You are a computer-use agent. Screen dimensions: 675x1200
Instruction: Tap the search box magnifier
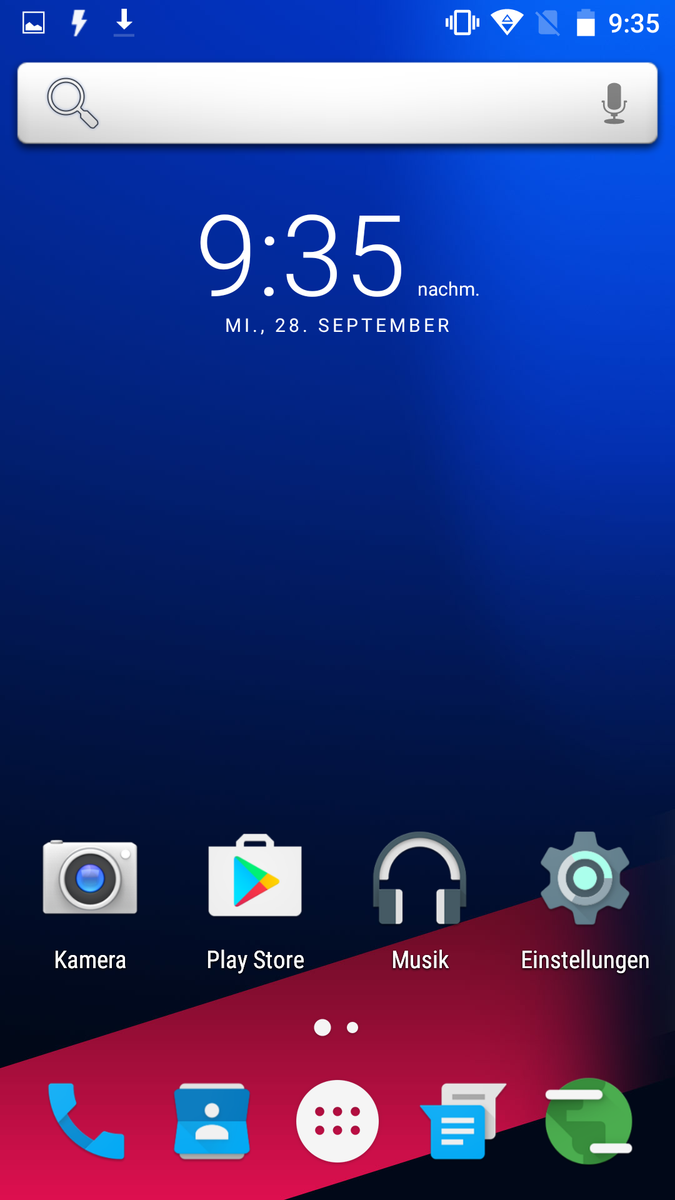[73, 103]
